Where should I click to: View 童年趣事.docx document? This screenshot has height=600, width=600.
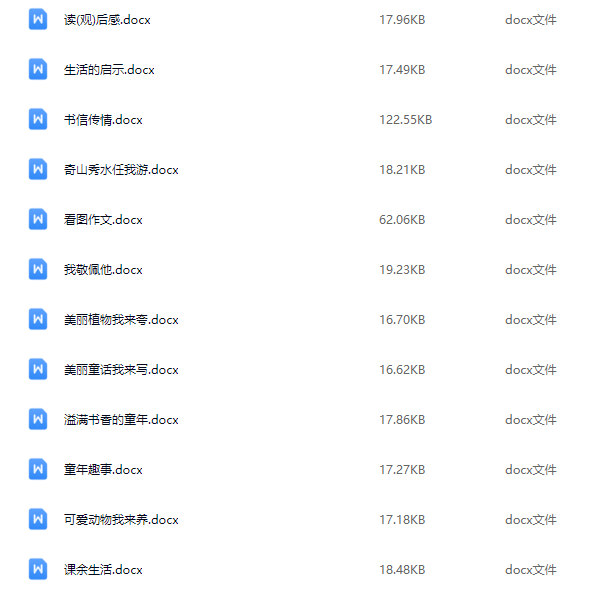103,470
